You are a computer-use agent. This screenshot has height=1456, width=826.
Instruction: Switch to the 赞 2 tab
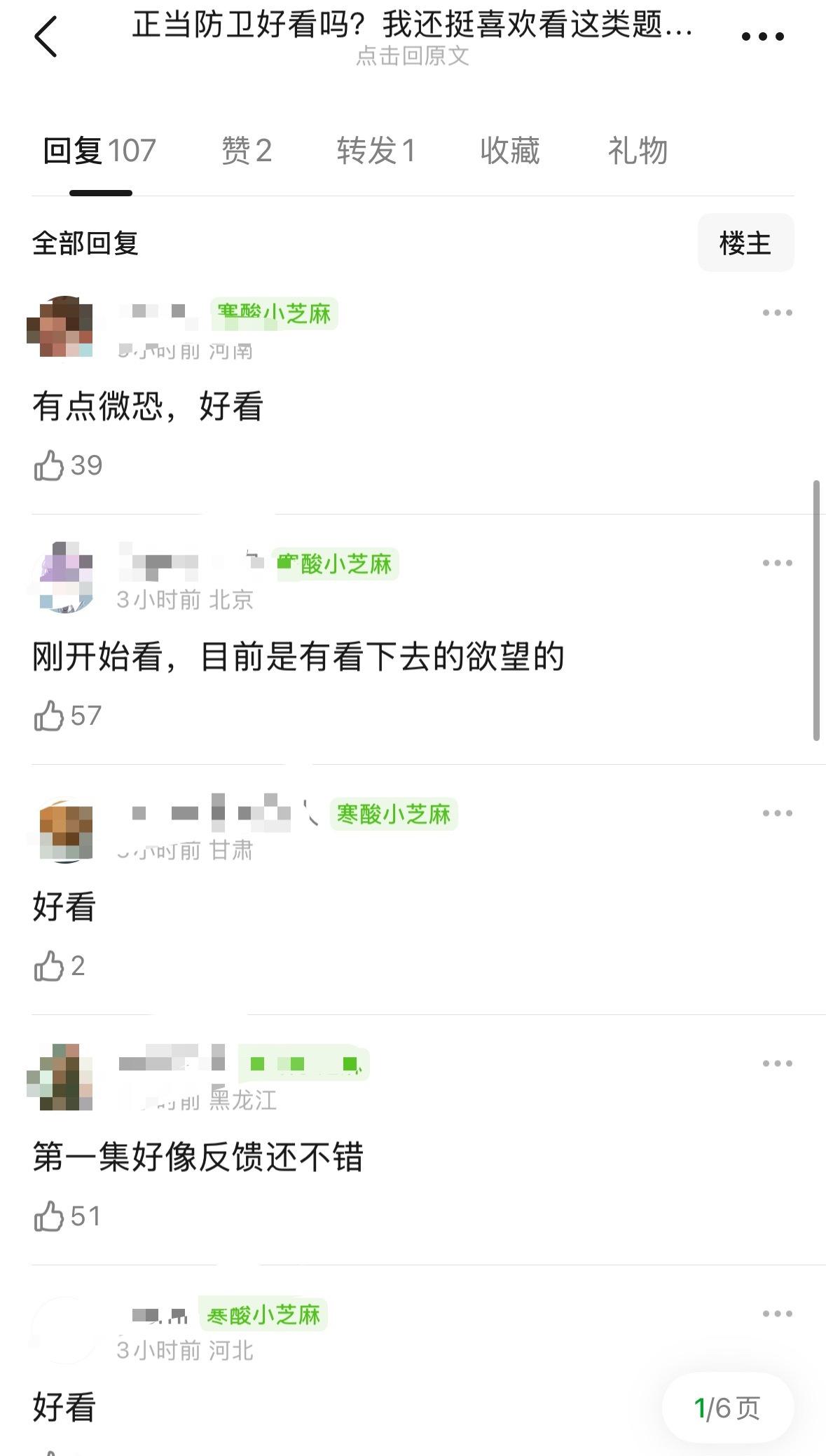tap(246, 151)
